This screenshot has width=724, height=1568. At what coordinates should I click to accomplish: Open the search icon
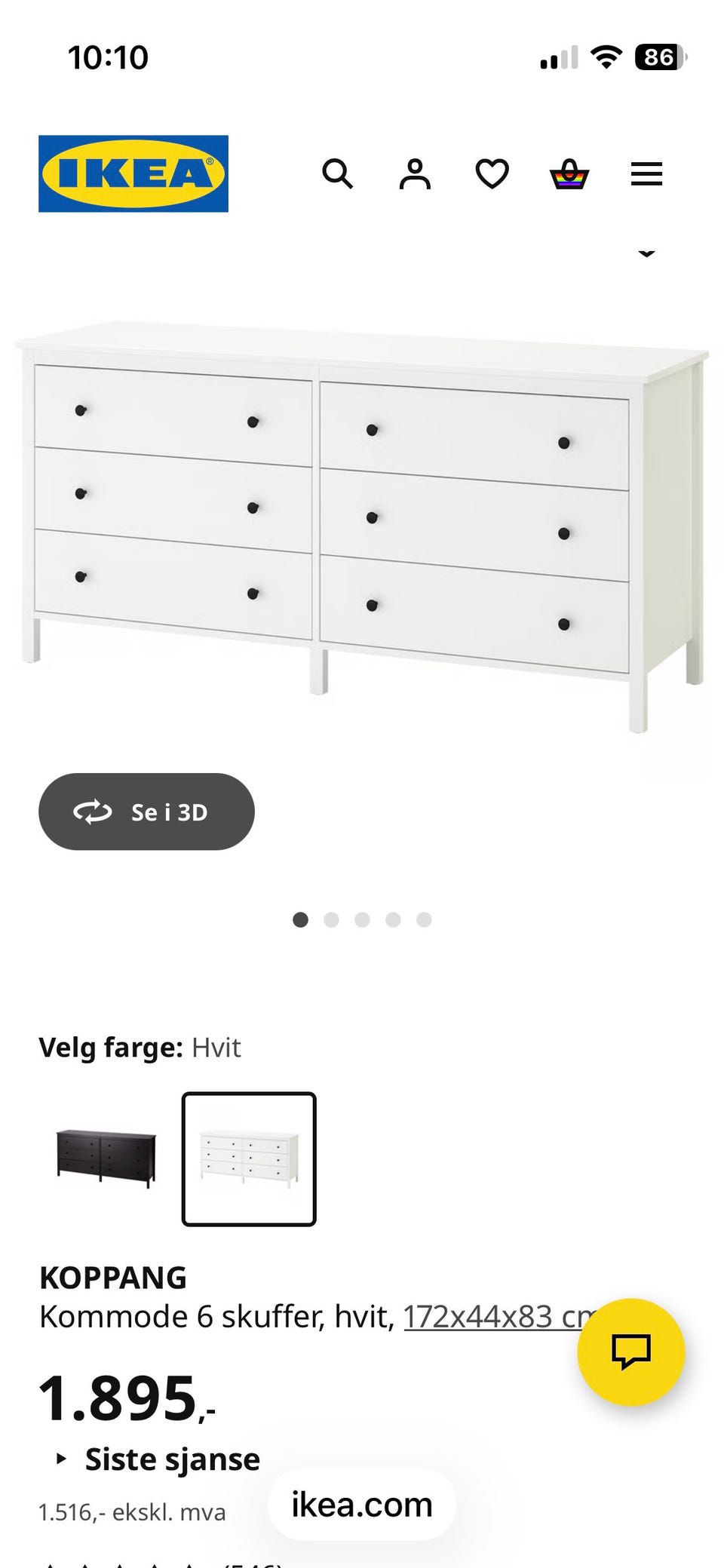pos(339,173)
